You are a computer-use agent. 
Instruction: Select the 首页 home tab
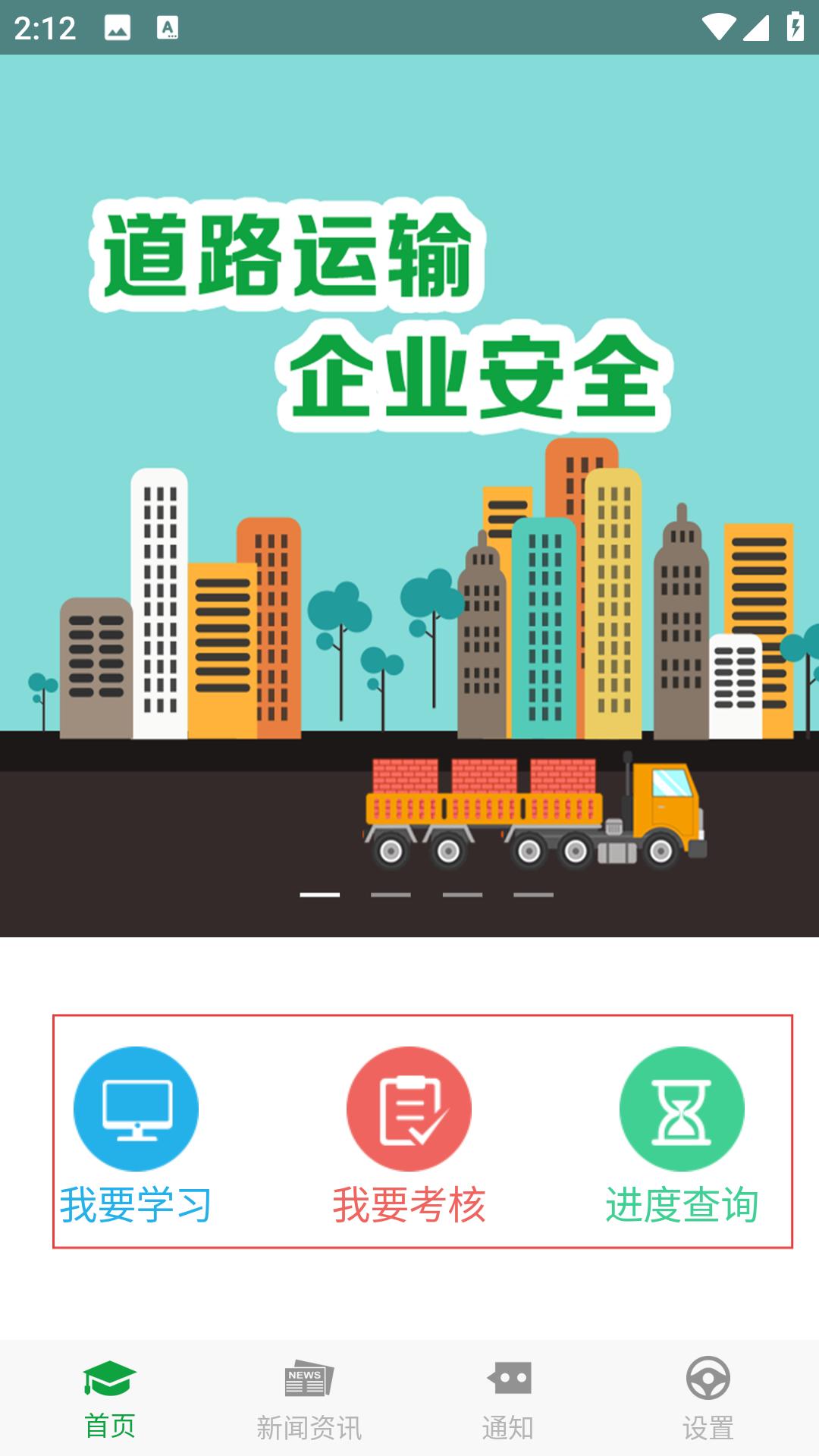pyautogui.click(x=110, y=1399)
